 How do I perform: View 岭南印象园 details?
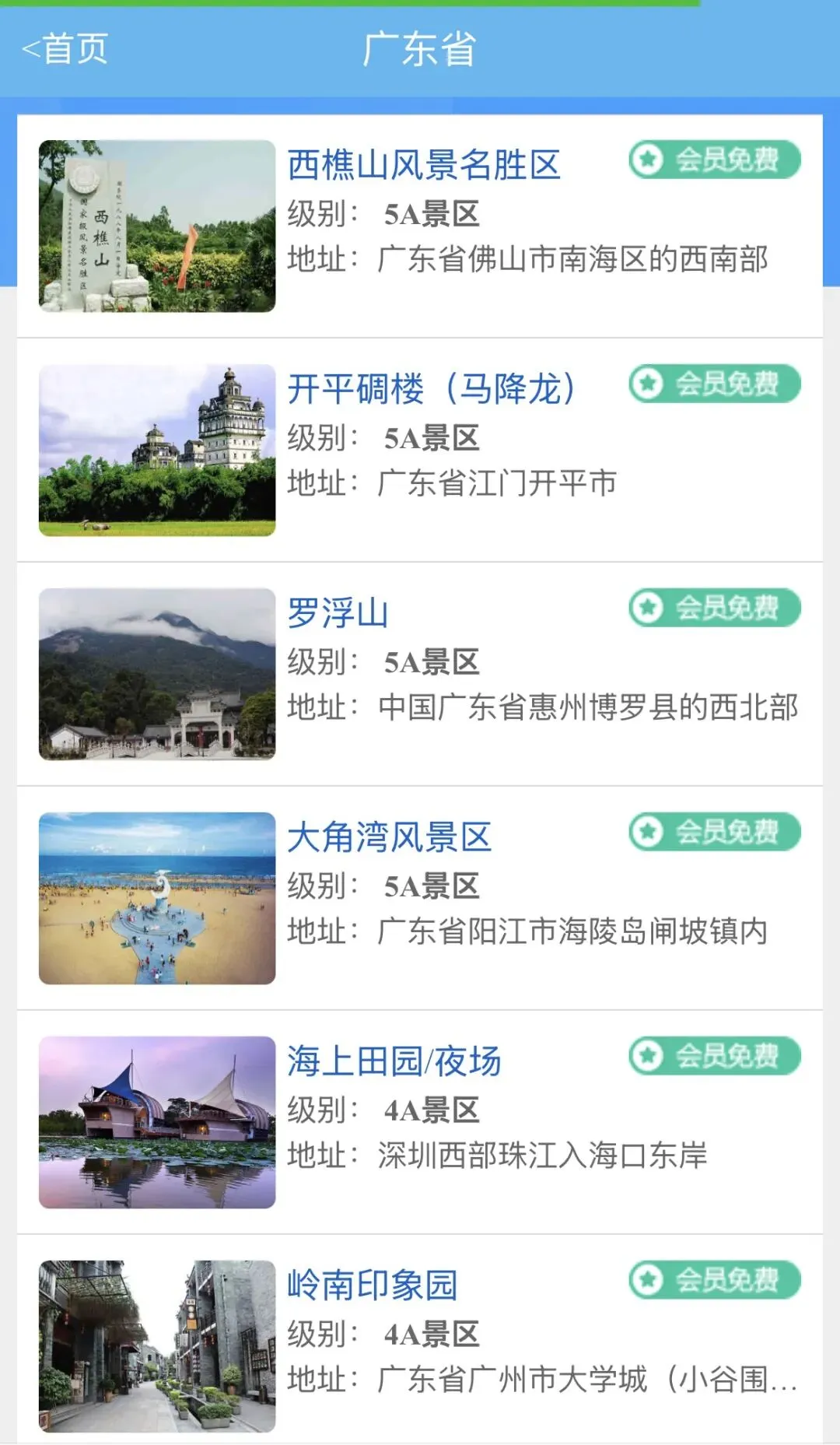(372, 1285)
